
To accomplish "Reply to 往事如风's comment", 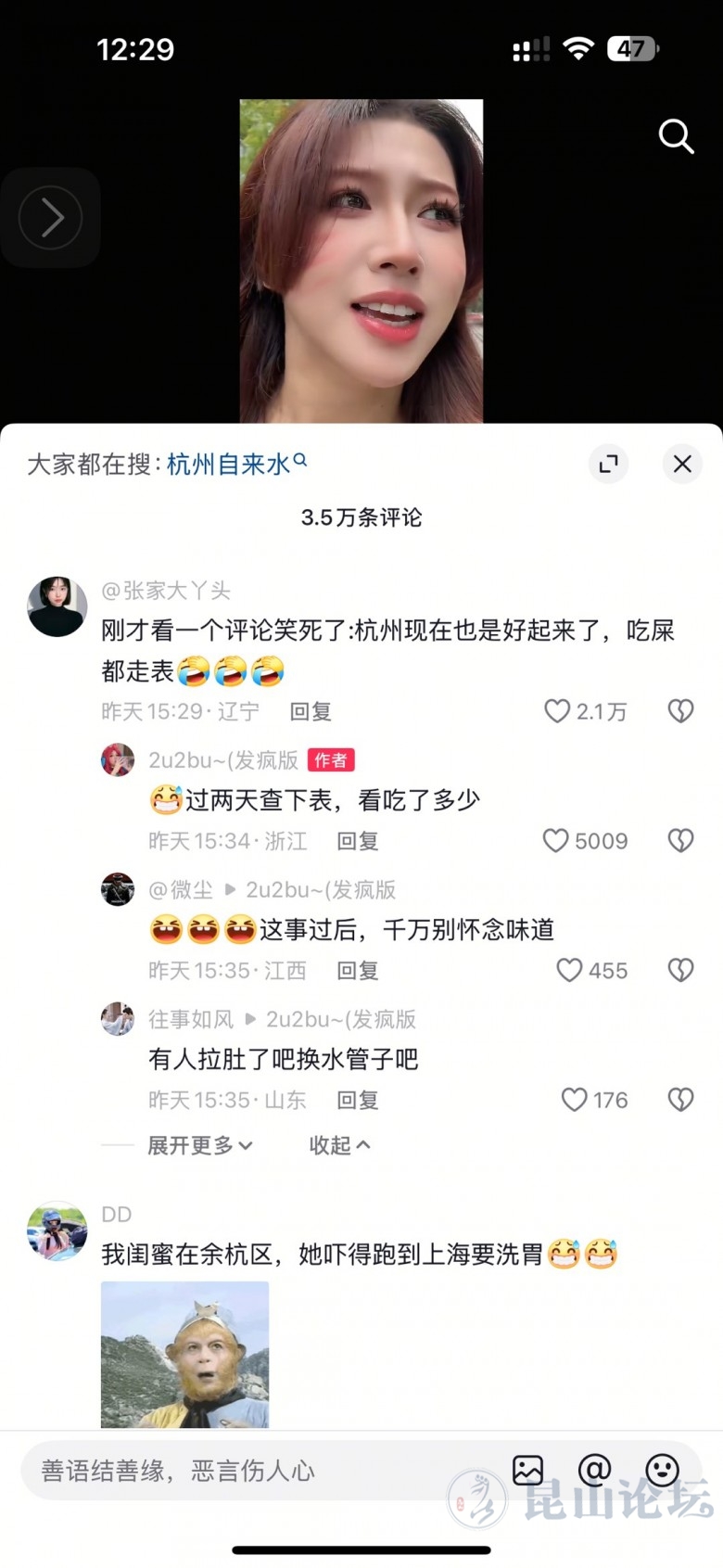I will [357, 1101].
